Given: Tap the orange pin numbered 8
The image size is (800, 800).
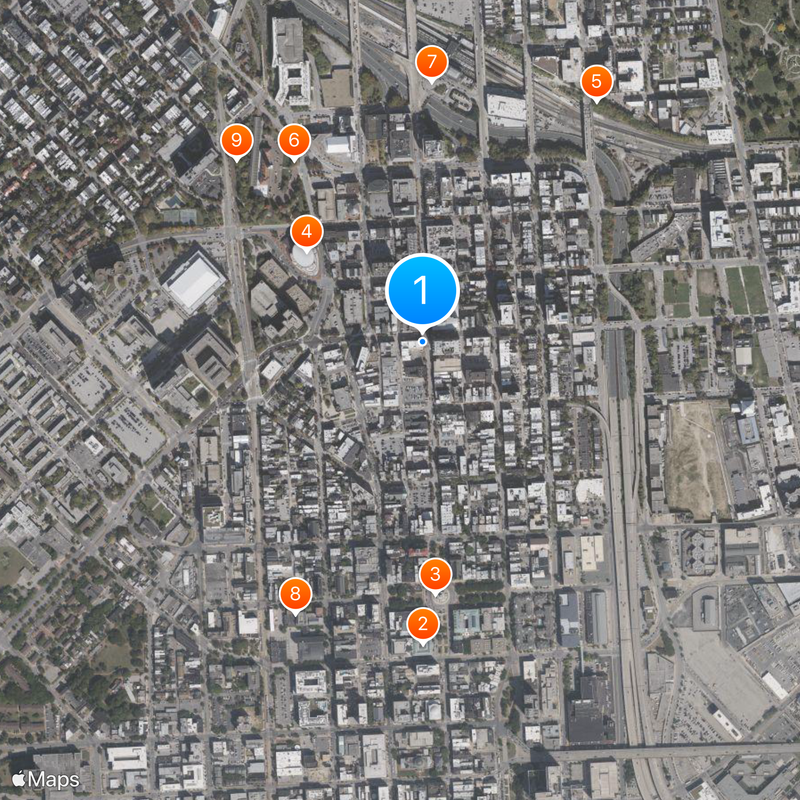Looking at the screenshot, I should point(295,595).
